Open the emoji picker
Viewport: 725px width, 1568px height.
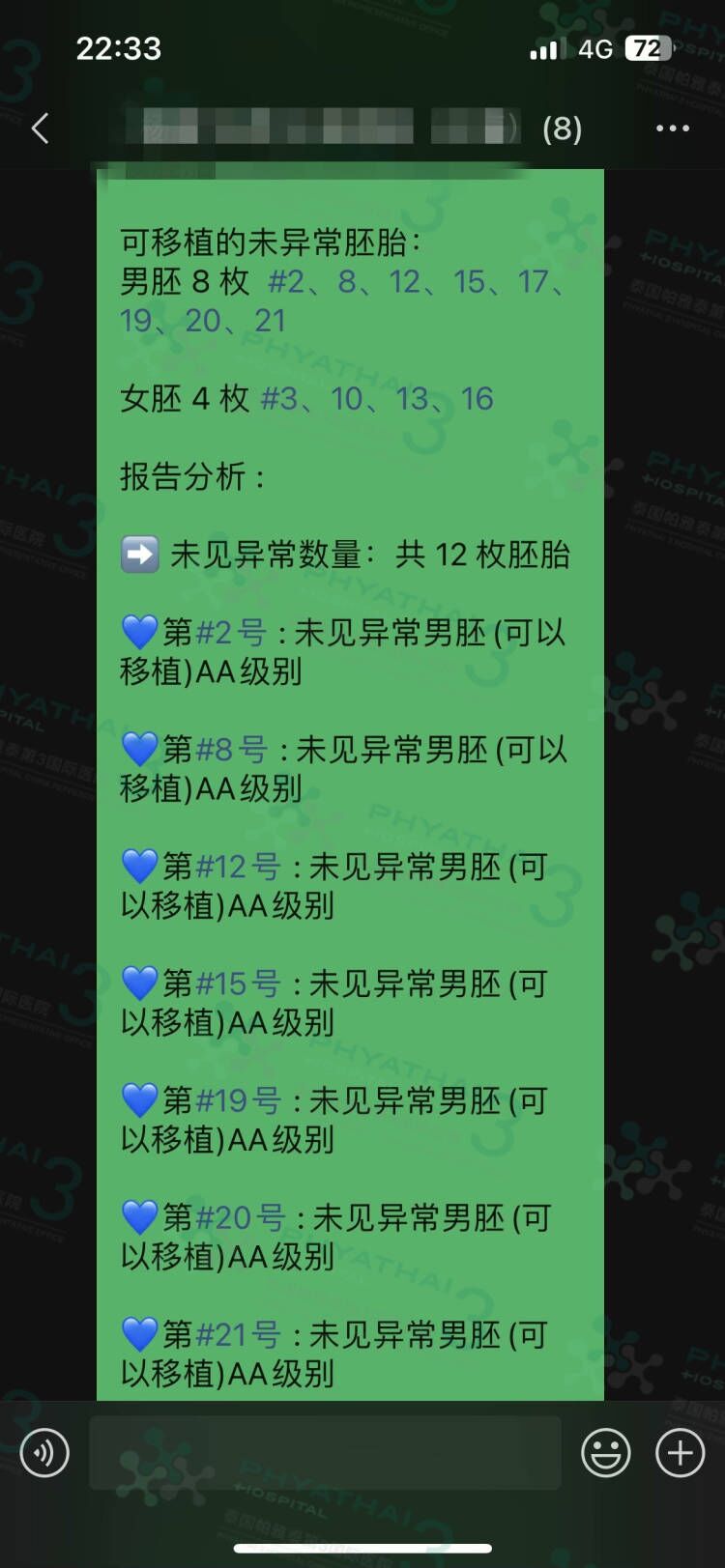[606, 1453]
